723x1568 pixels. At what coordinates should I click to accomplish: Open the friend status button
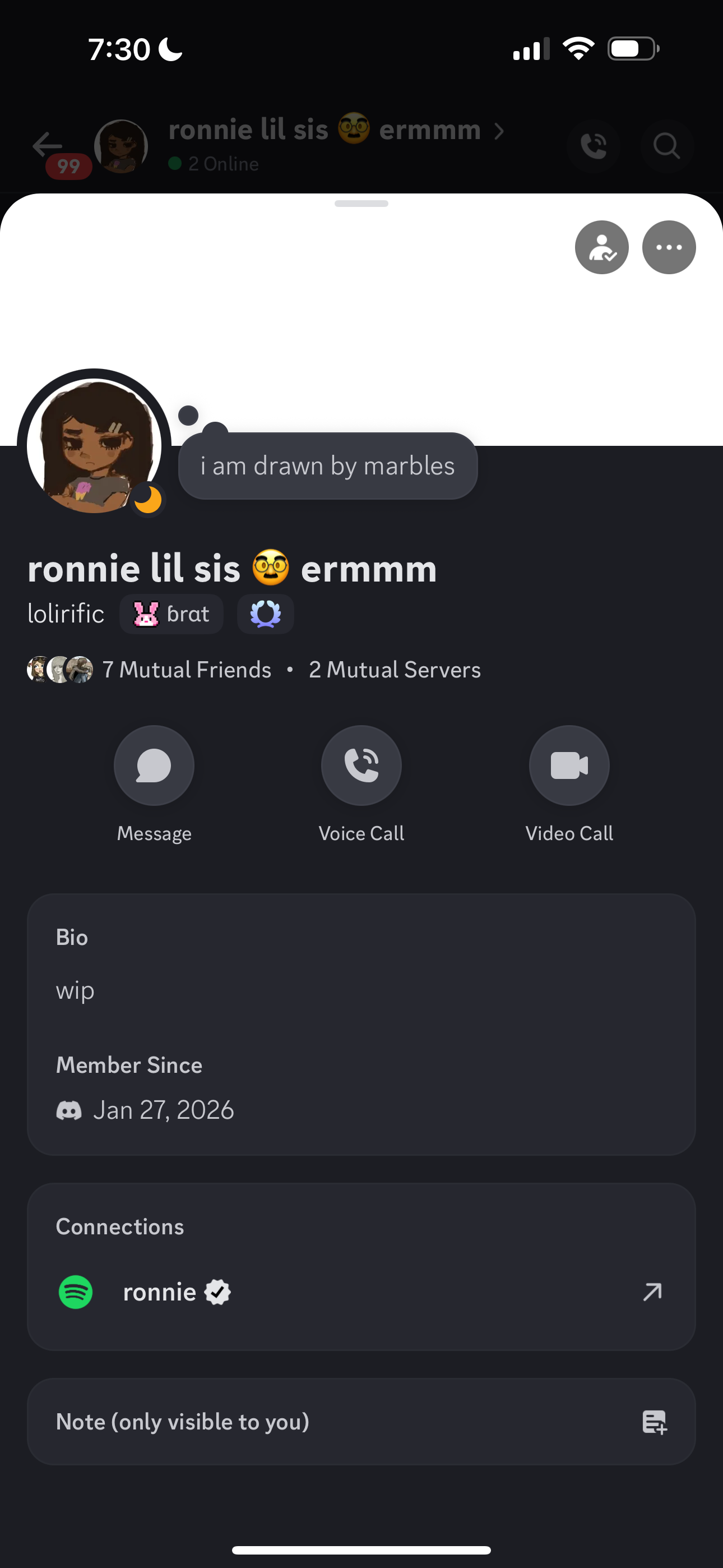[601, 247]
